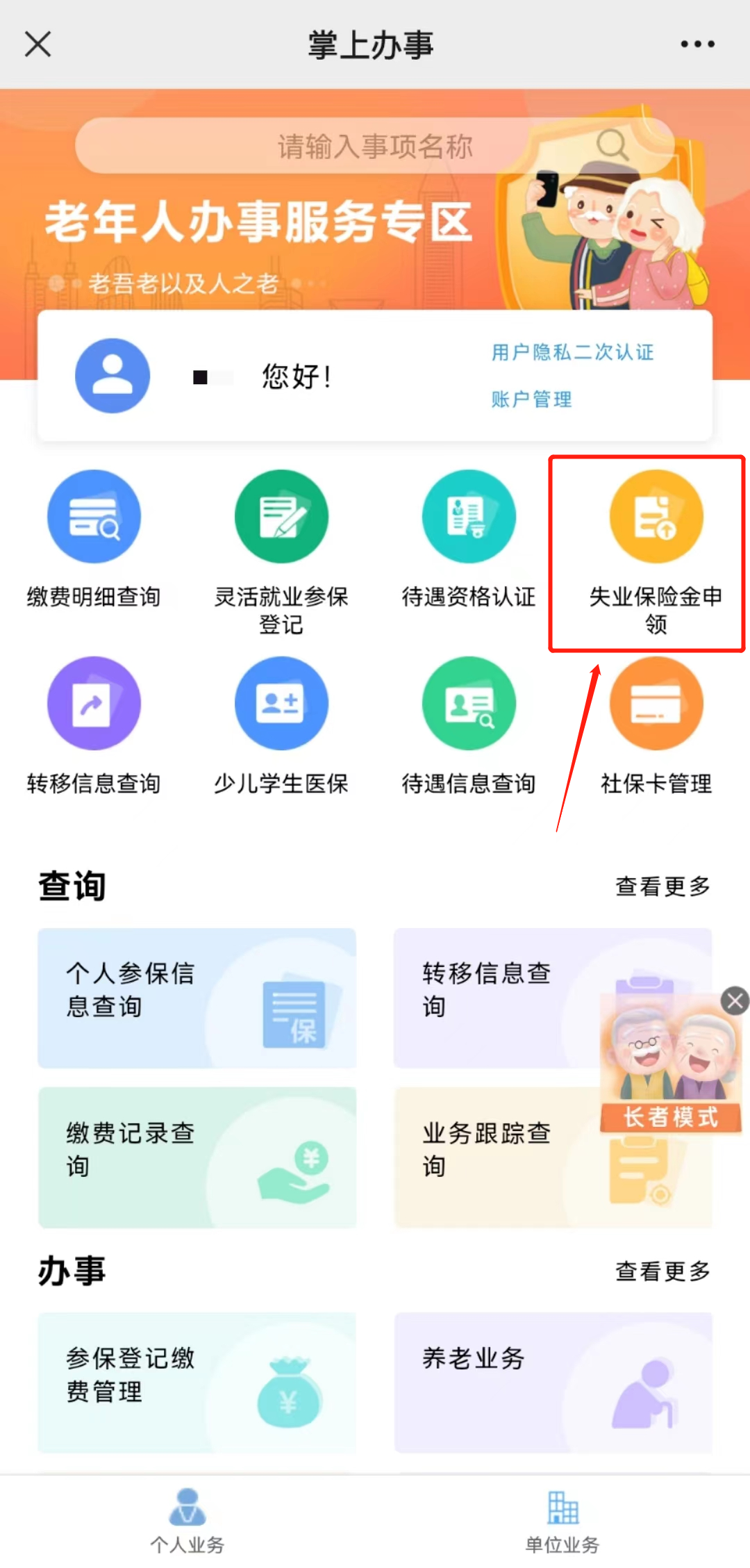The image size is (750, 1568).
Task: Dismiss the 长者模式 floating banner
Action: (735, 1001)
